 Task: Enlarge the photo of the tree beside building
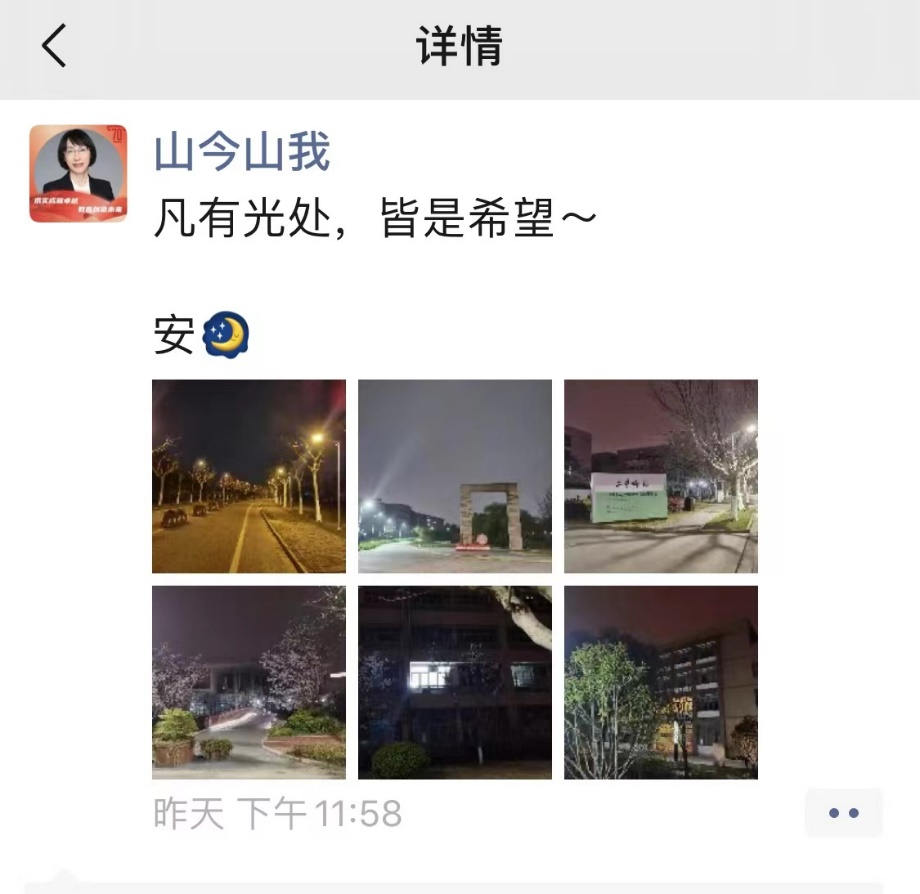[661, 682]
